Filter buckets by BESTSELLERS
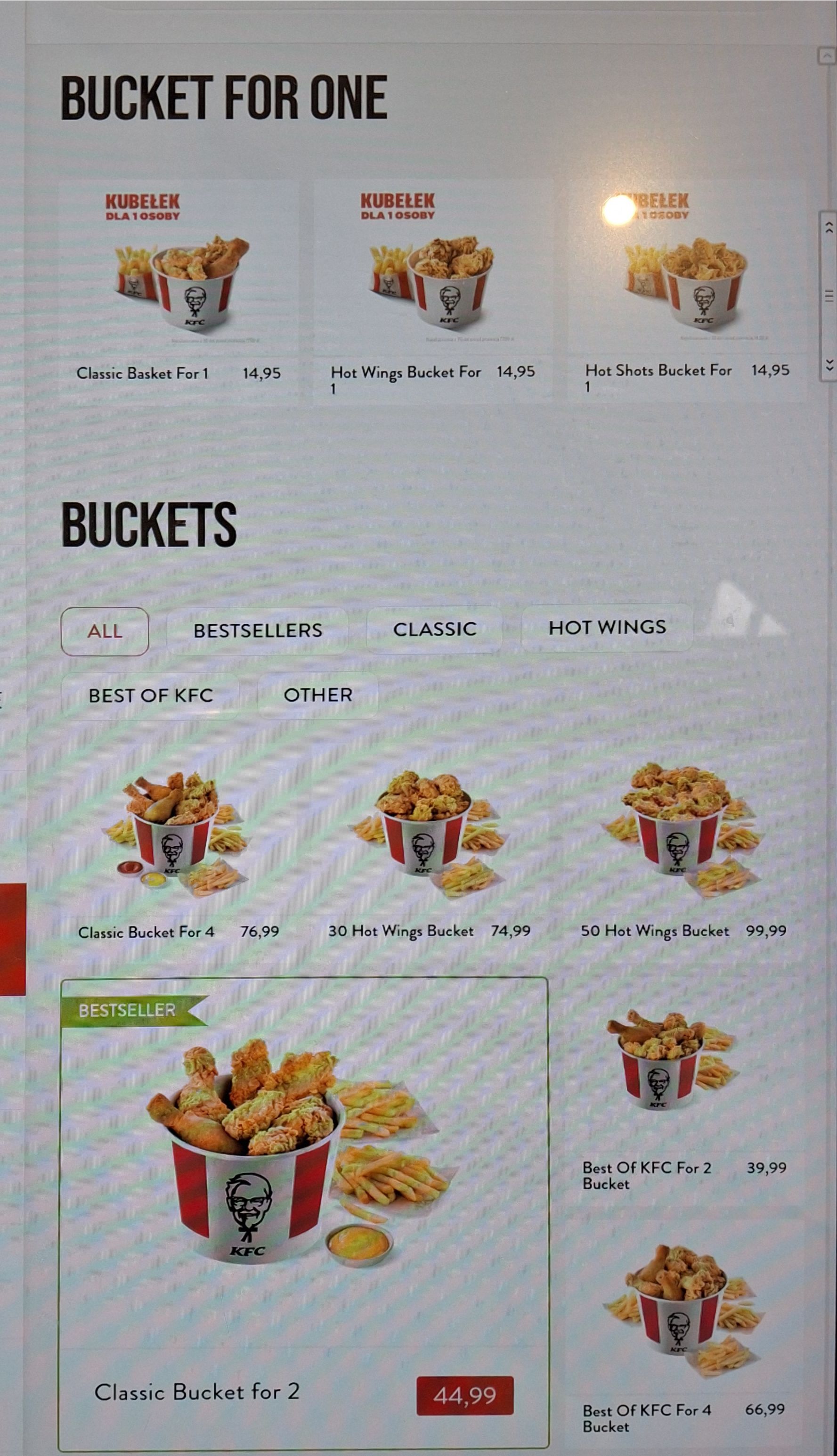 click(257, 630)
